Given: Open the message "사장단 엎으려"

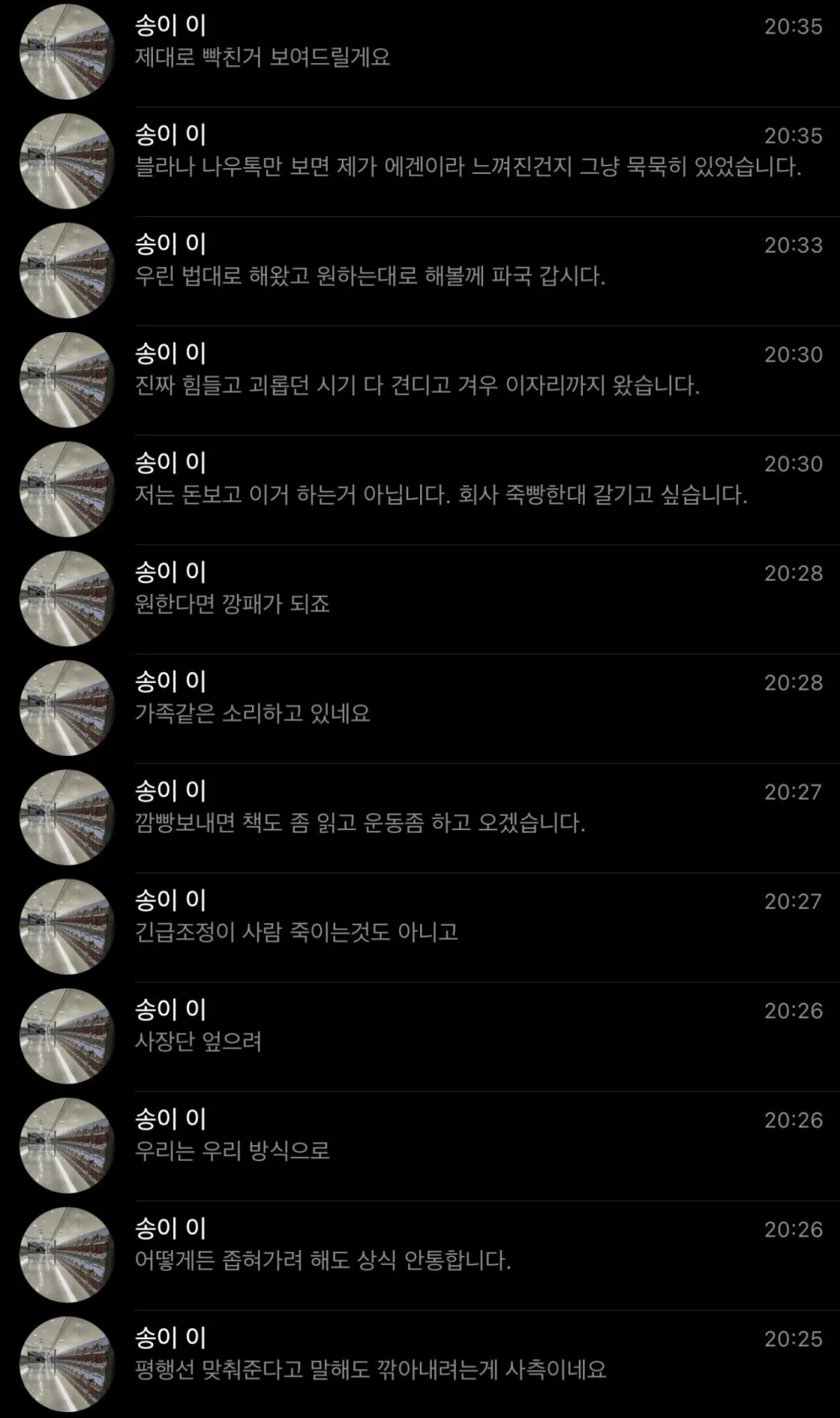Looking at the screenshot, I should (x=420, y=1036).
